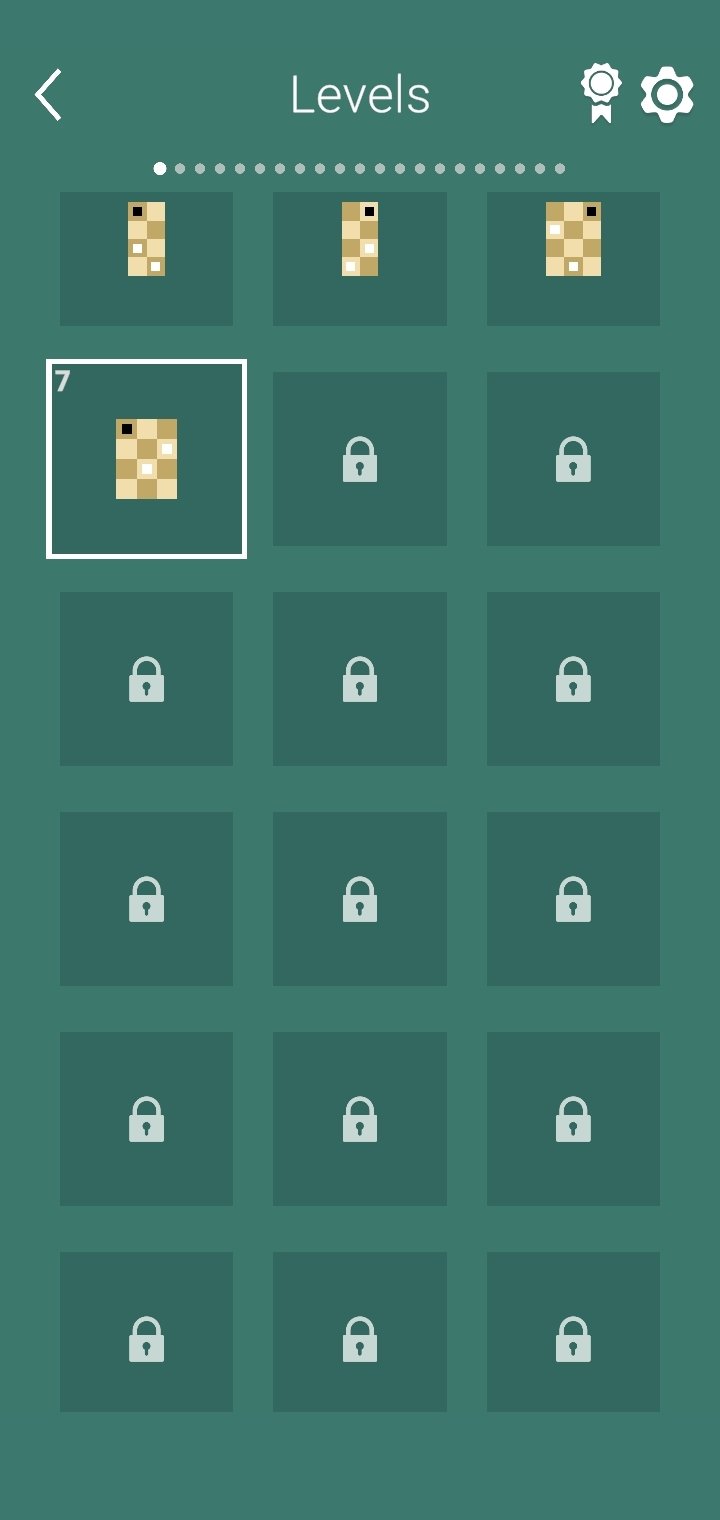The width and height of the screenshot is (720, 1520).
Task: Go back using the top arrow
Action: [48, 95]
